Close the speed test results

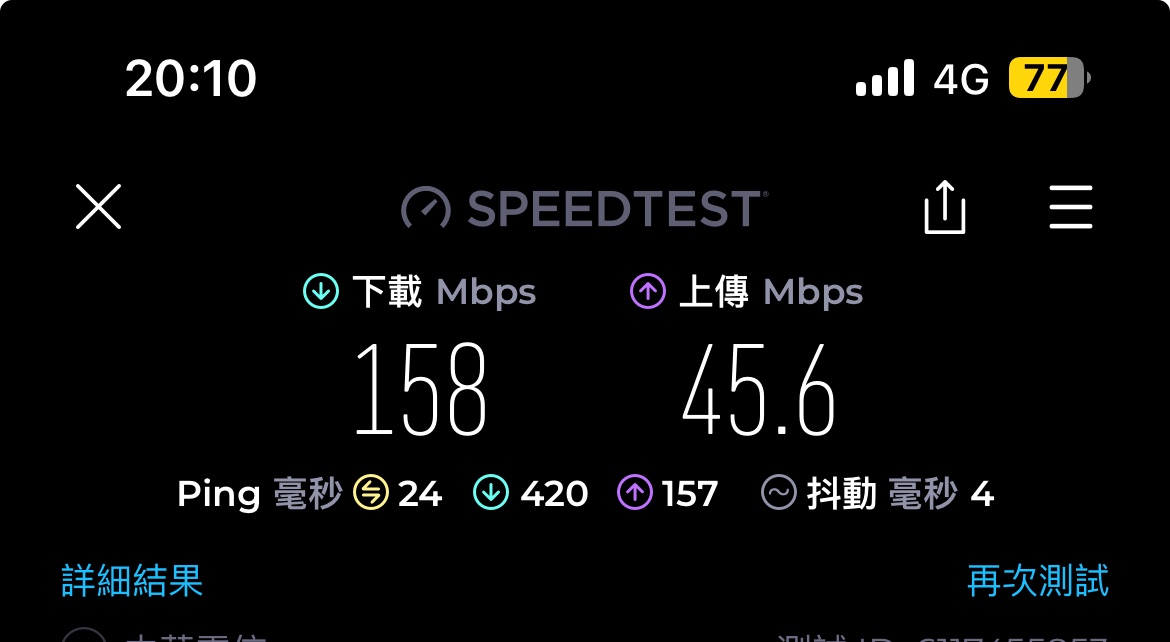point(98,208)
